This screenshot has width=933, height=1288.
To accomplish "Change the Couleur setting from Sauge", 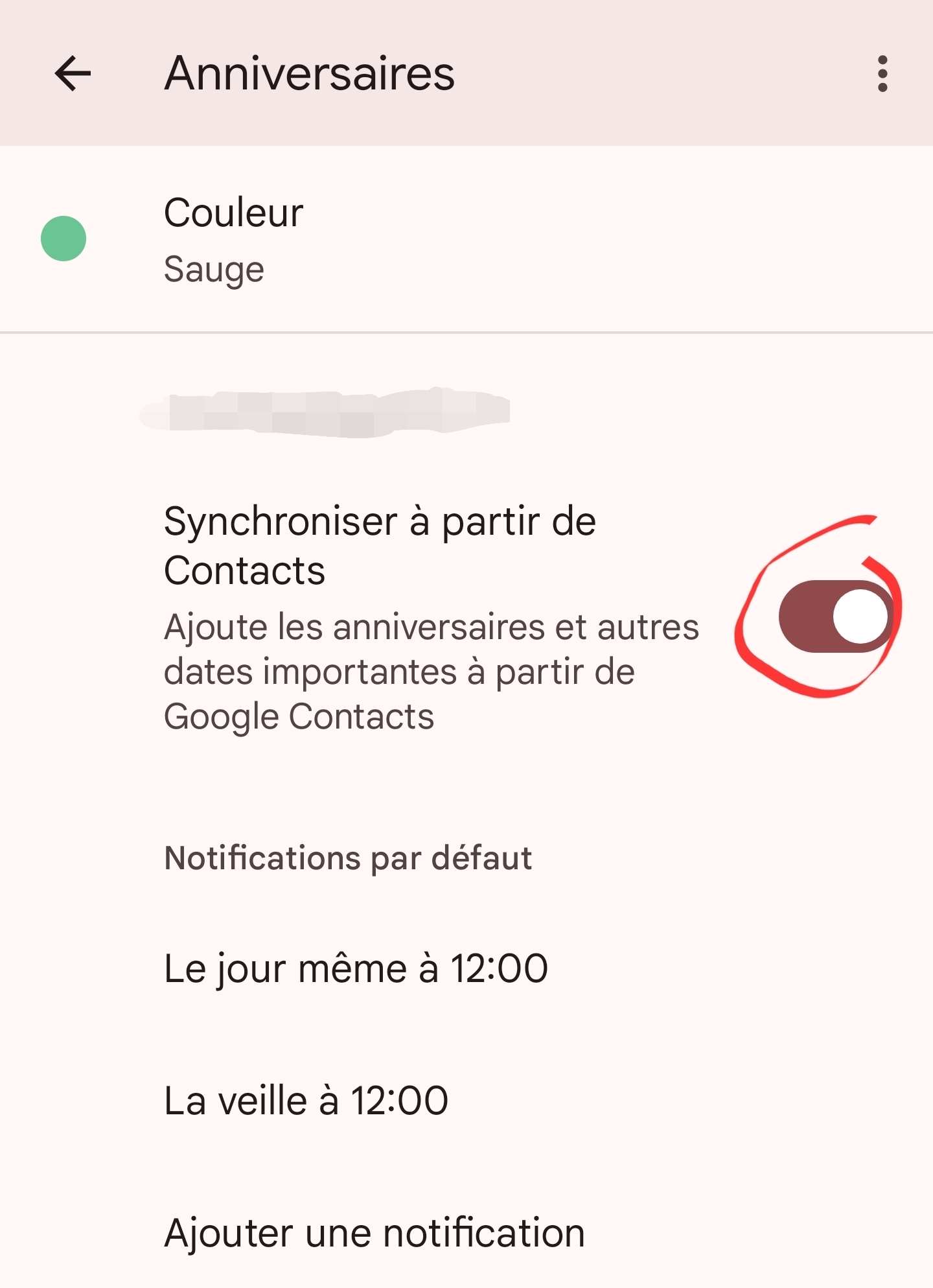I will click(233, 239).
